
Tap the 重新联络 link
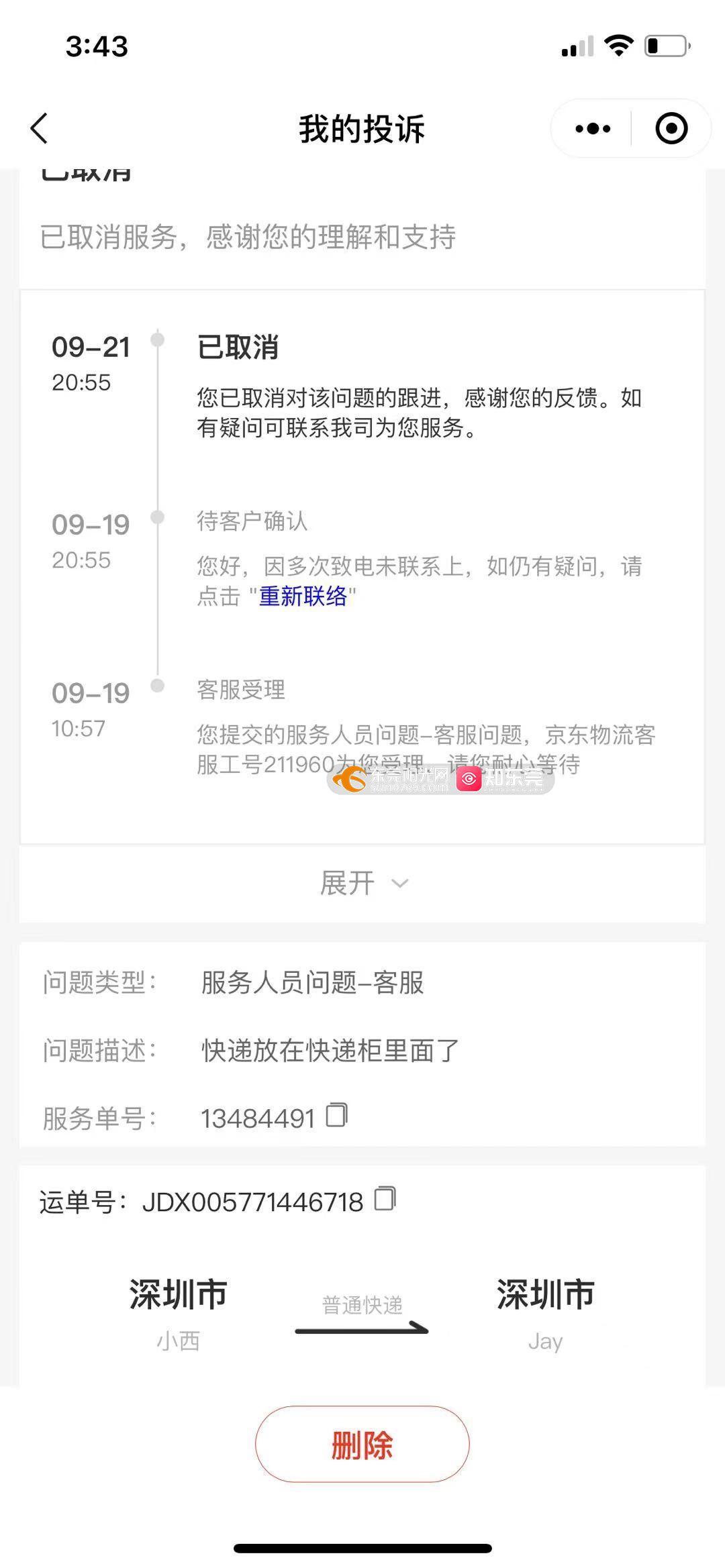tap(303, 596)
